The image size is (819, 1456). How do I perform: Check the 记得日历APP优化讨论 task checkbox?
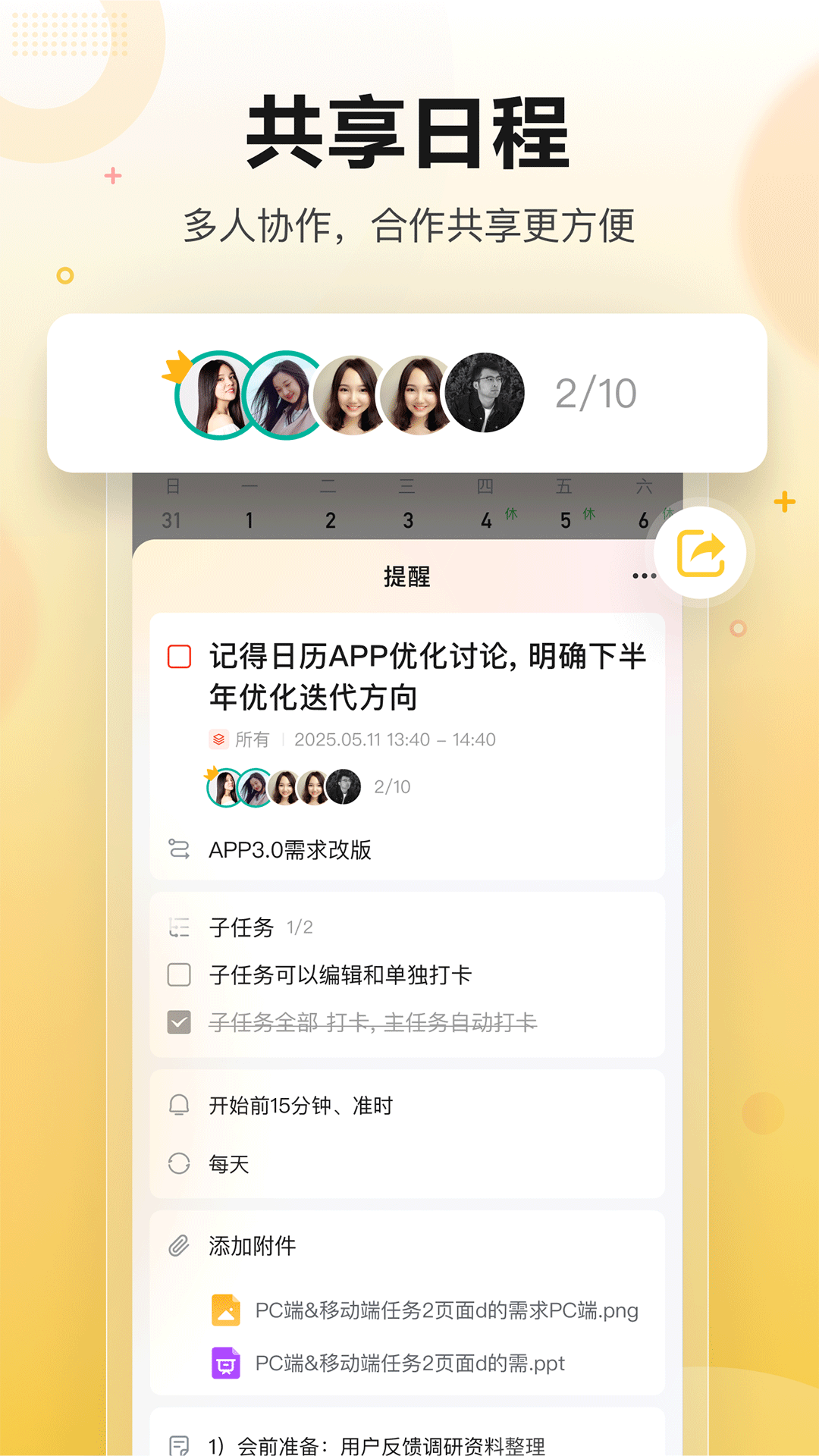click(x=179, y=657)
